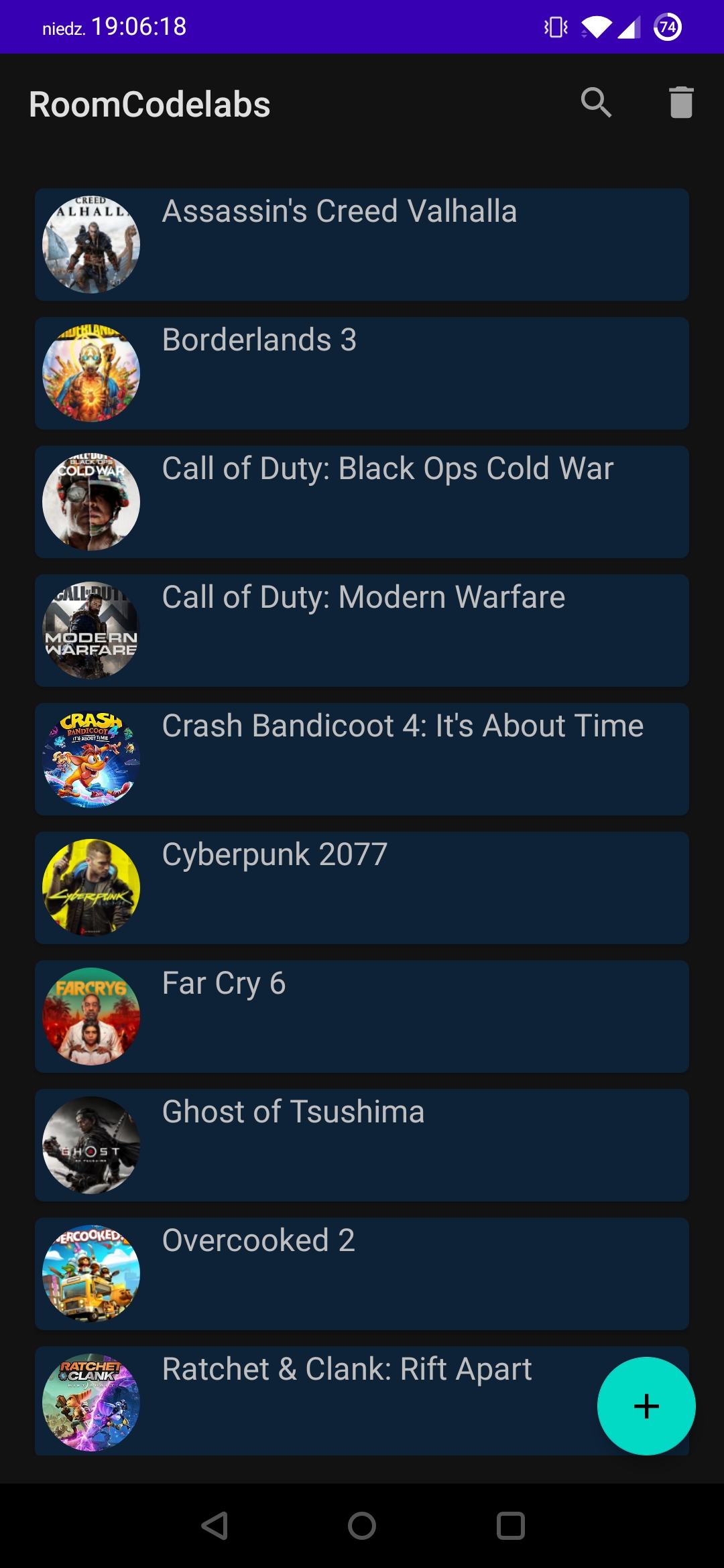Select the Borderlands 3 row

(362, 373)
